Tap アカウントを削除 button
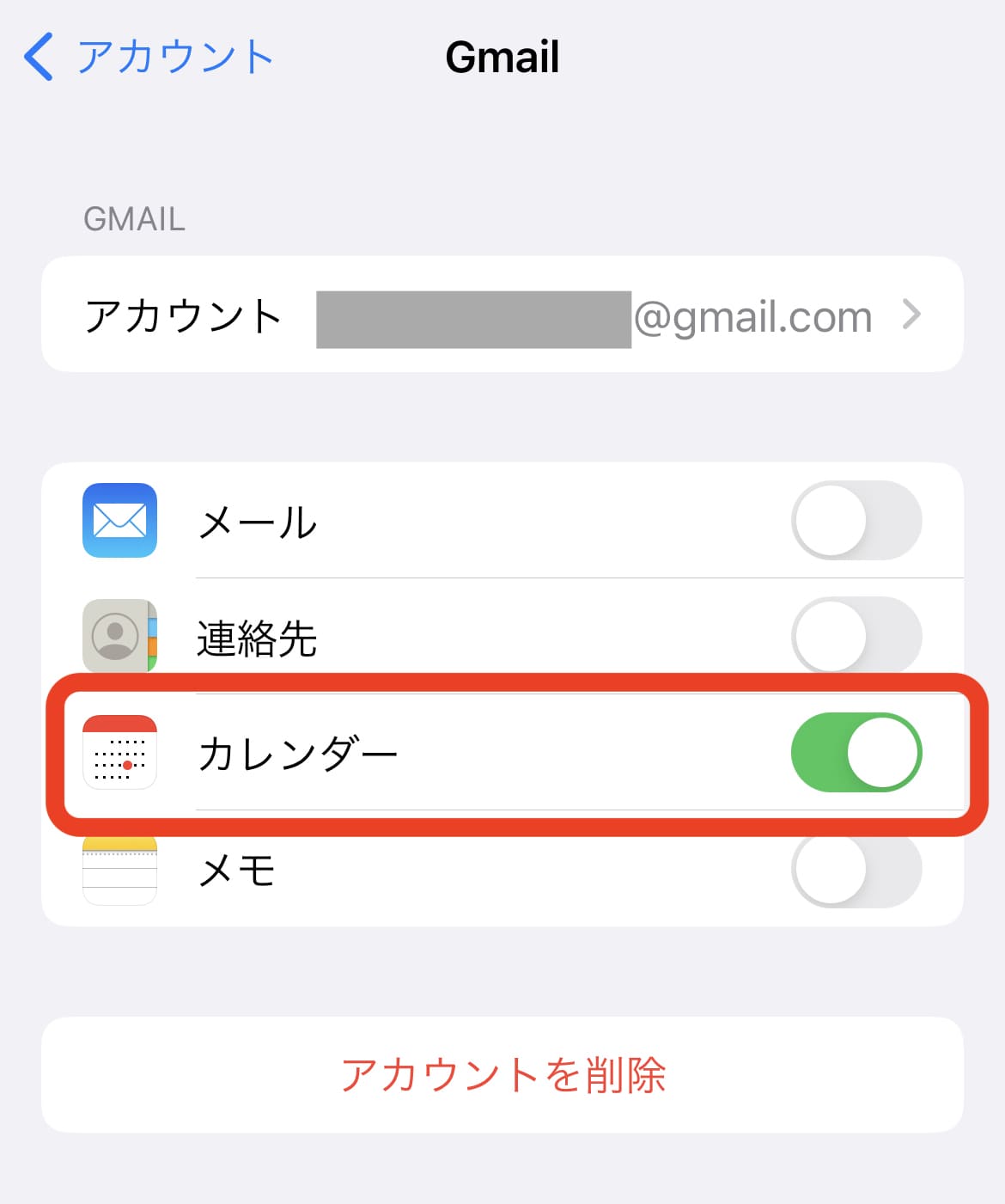 coord(502,1075)
